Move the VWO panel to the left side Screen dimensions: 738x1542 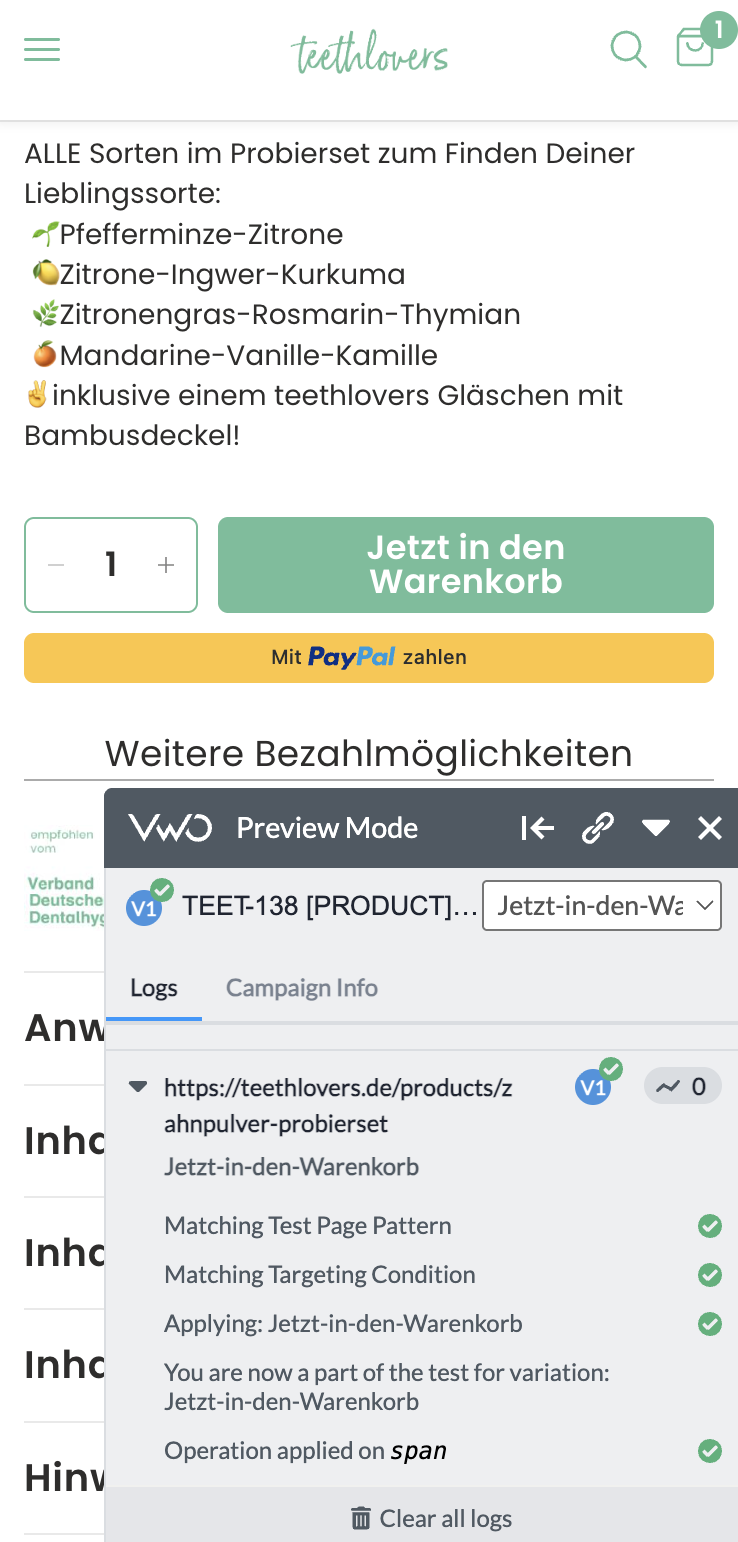pos(537,828)
